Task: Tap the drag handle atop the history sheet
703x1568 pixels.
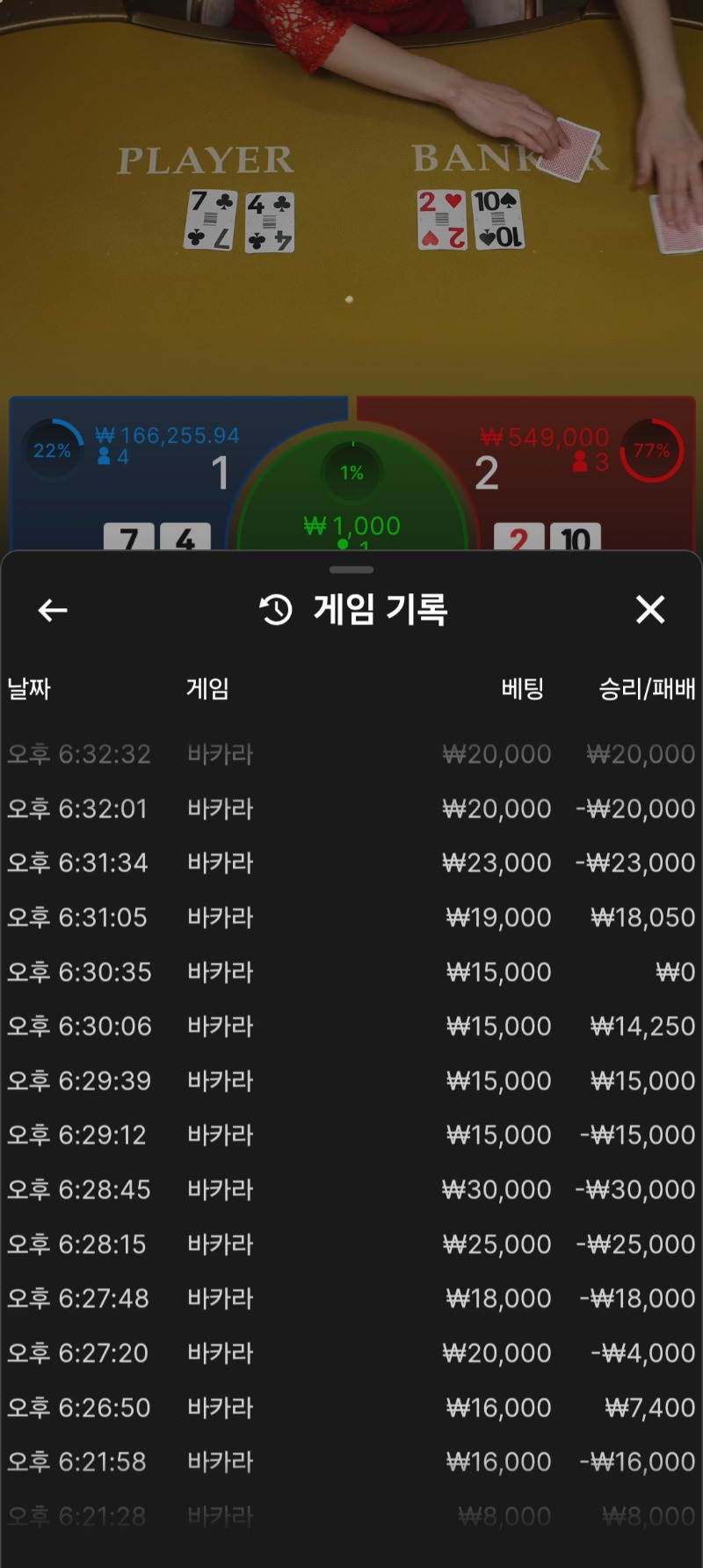Action: coord(351,570)
